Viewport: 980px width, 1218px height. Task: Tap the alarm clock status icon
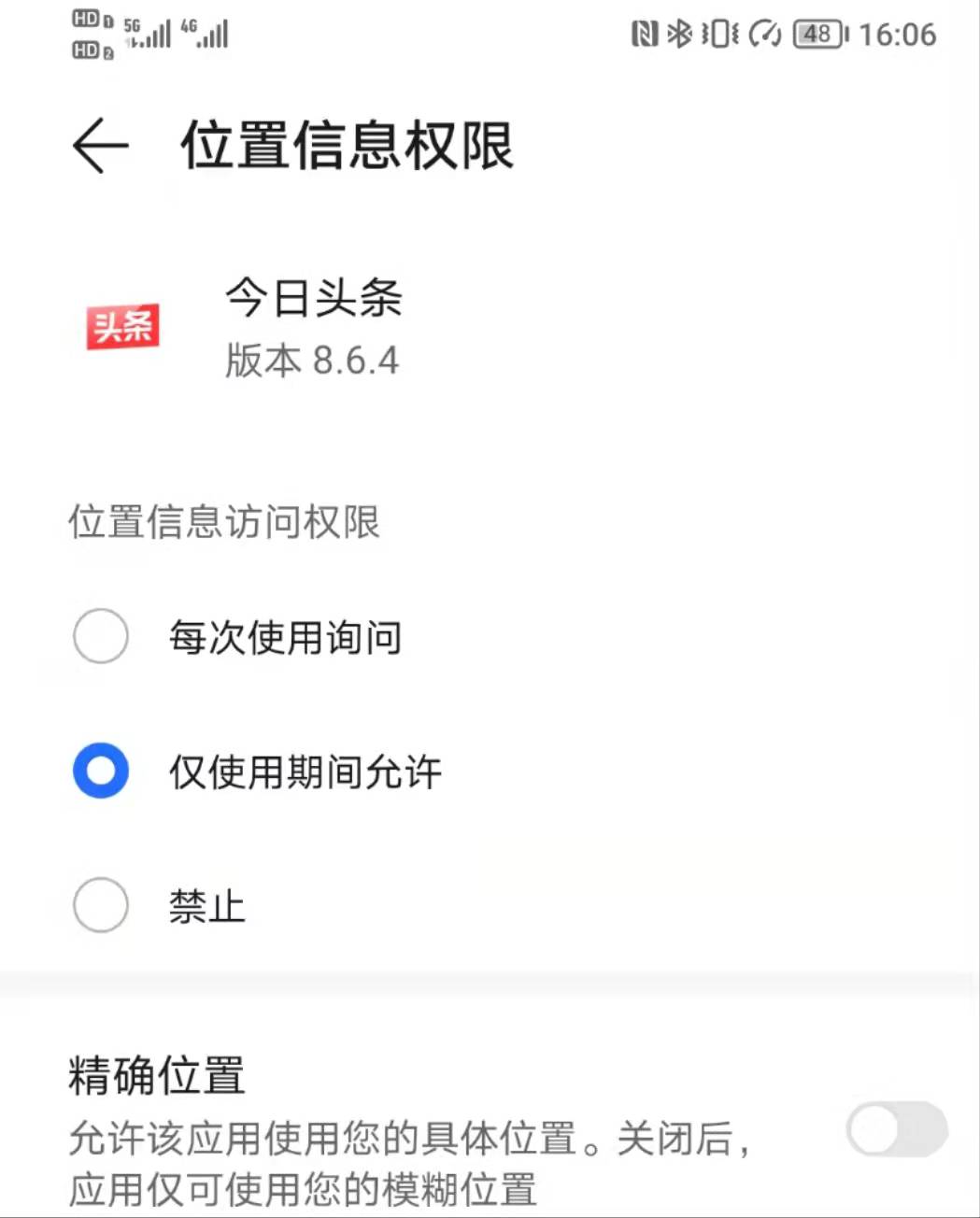[766, 34]
